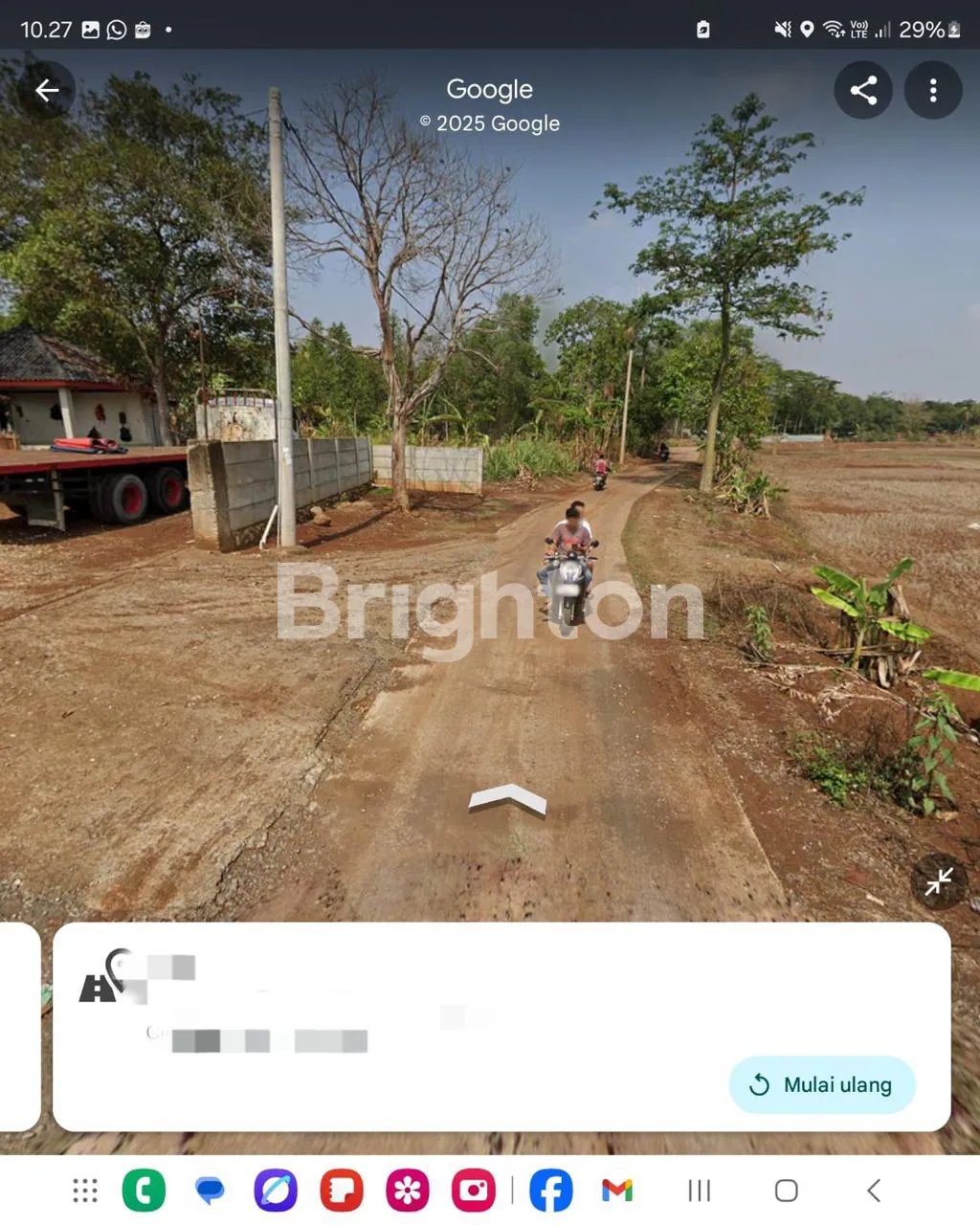The width and height of the screenshot is (980, 1225).
Task: Open the app drawer grid in taskbar
Action: point(85,1191)
